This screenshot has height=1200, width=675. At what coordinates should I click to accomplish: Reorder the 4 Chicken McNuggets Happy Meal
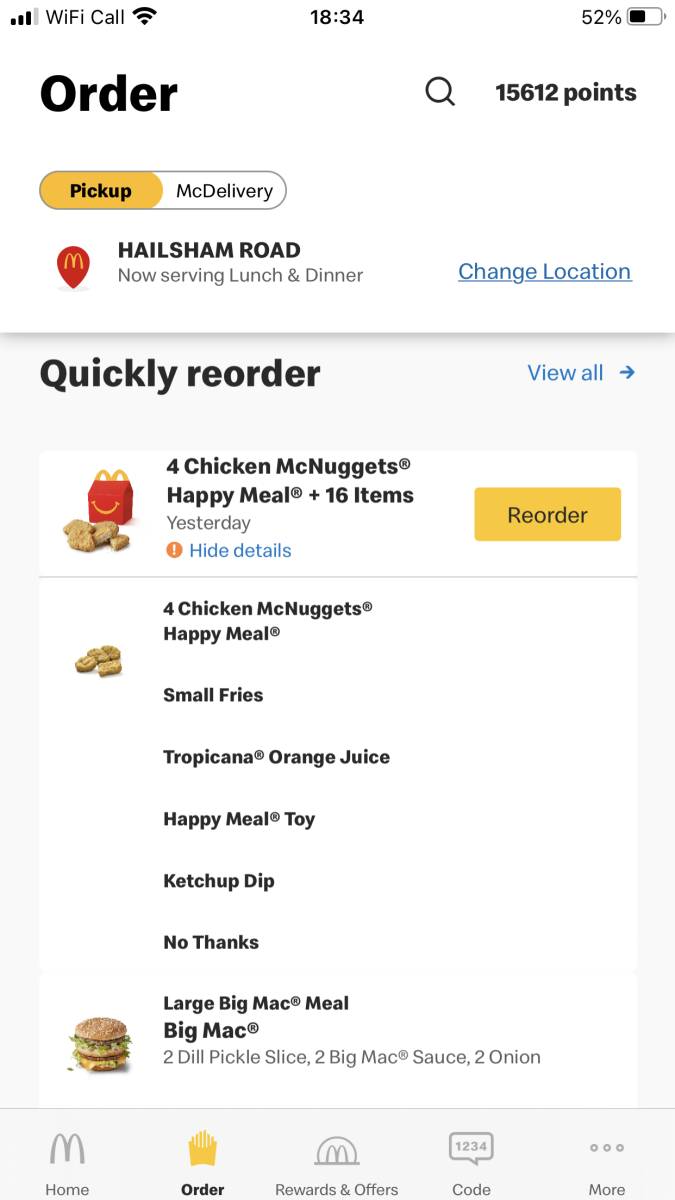click(547, 515)
